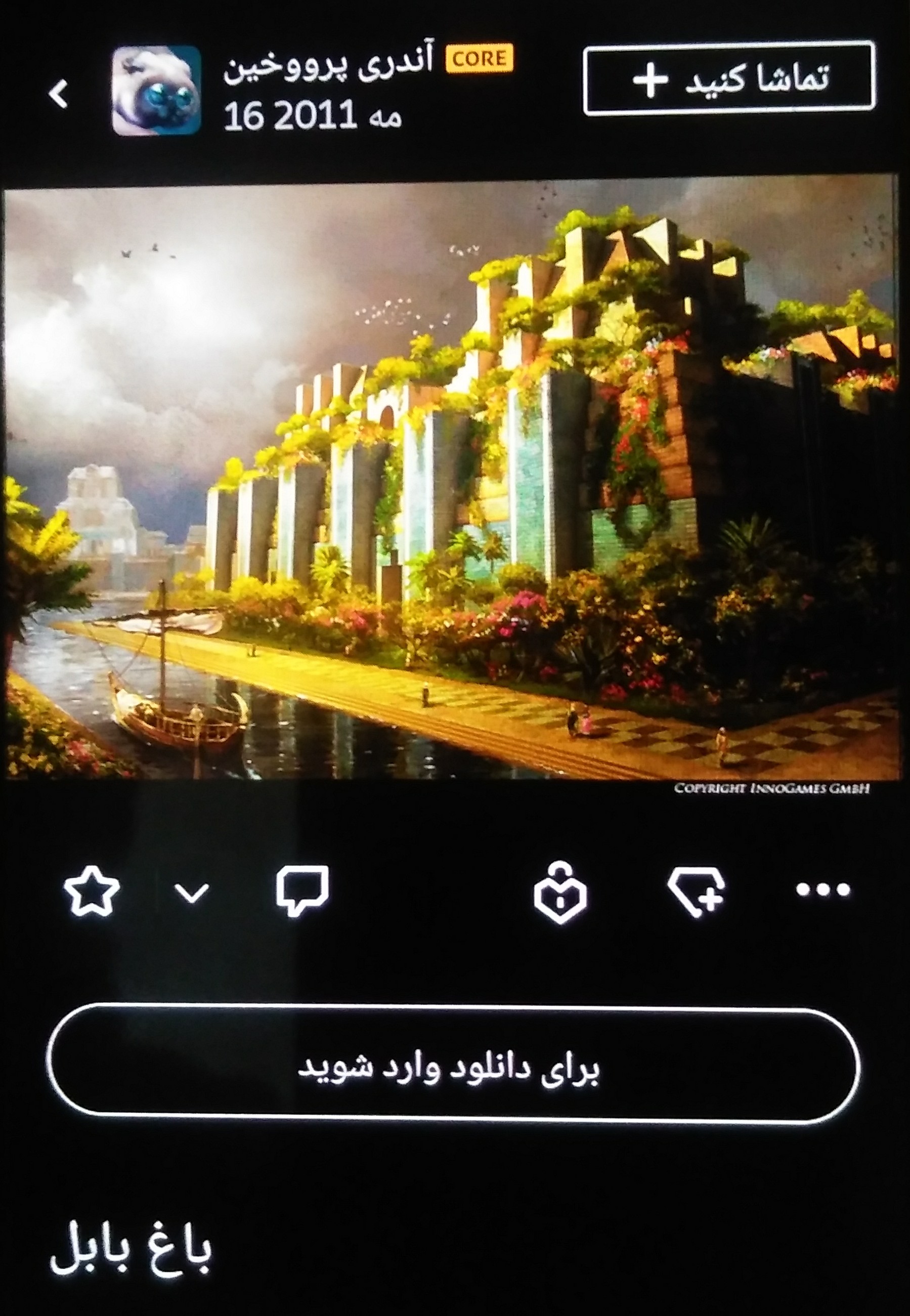
Task: Expand the favorites dropdown chevron
Action: (x=191, y=893)
